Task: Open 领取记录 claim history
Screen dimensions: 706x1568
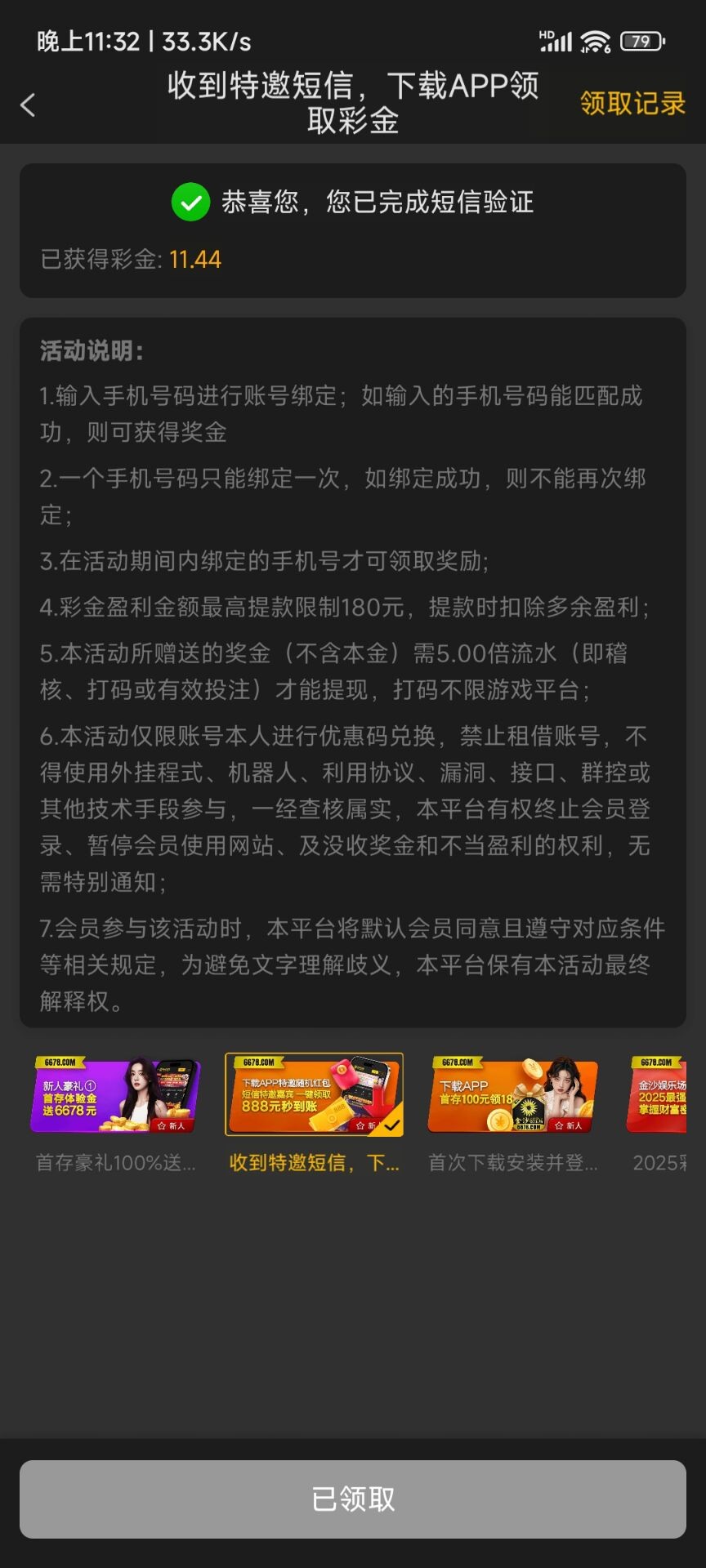Action: tap(632, 104)
